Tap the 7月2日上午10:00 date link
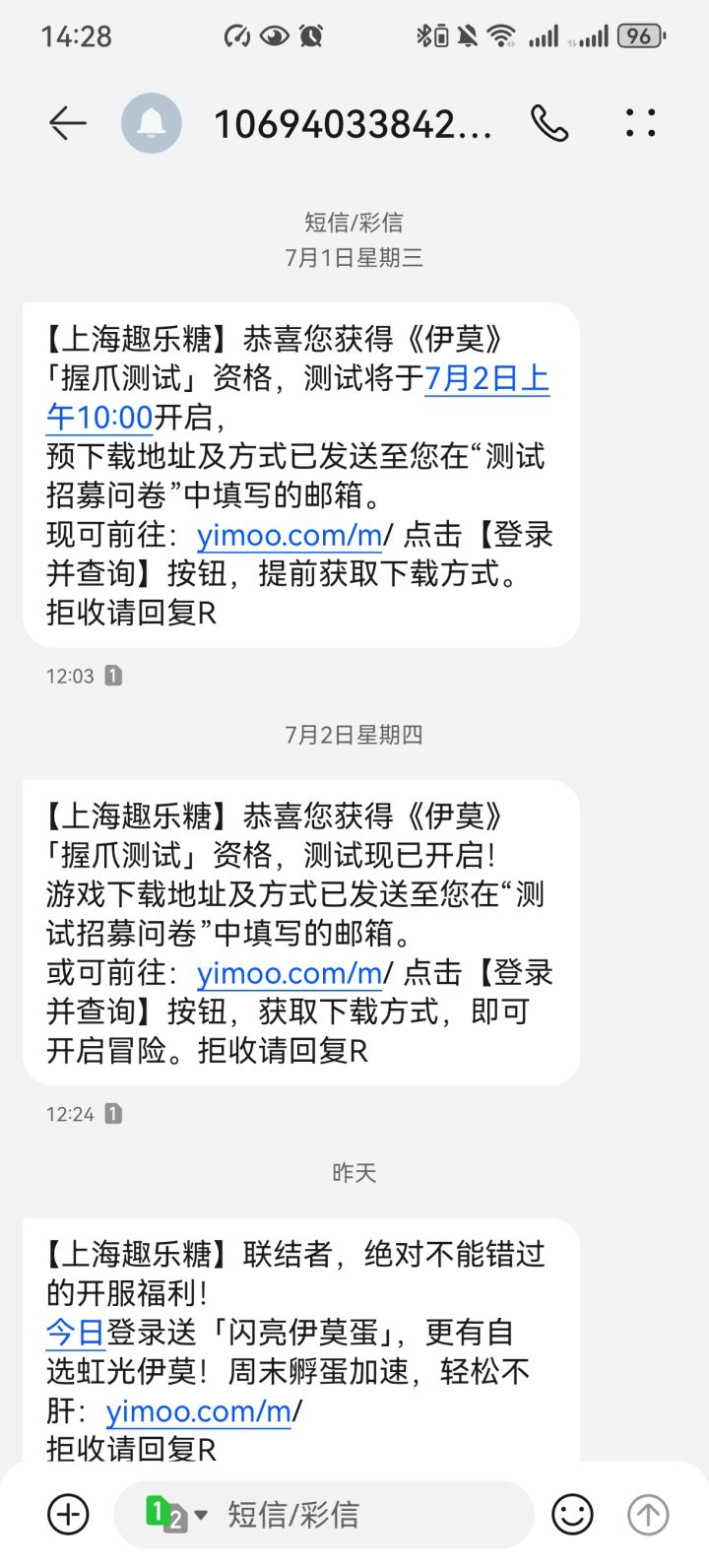 pos(297,398)
